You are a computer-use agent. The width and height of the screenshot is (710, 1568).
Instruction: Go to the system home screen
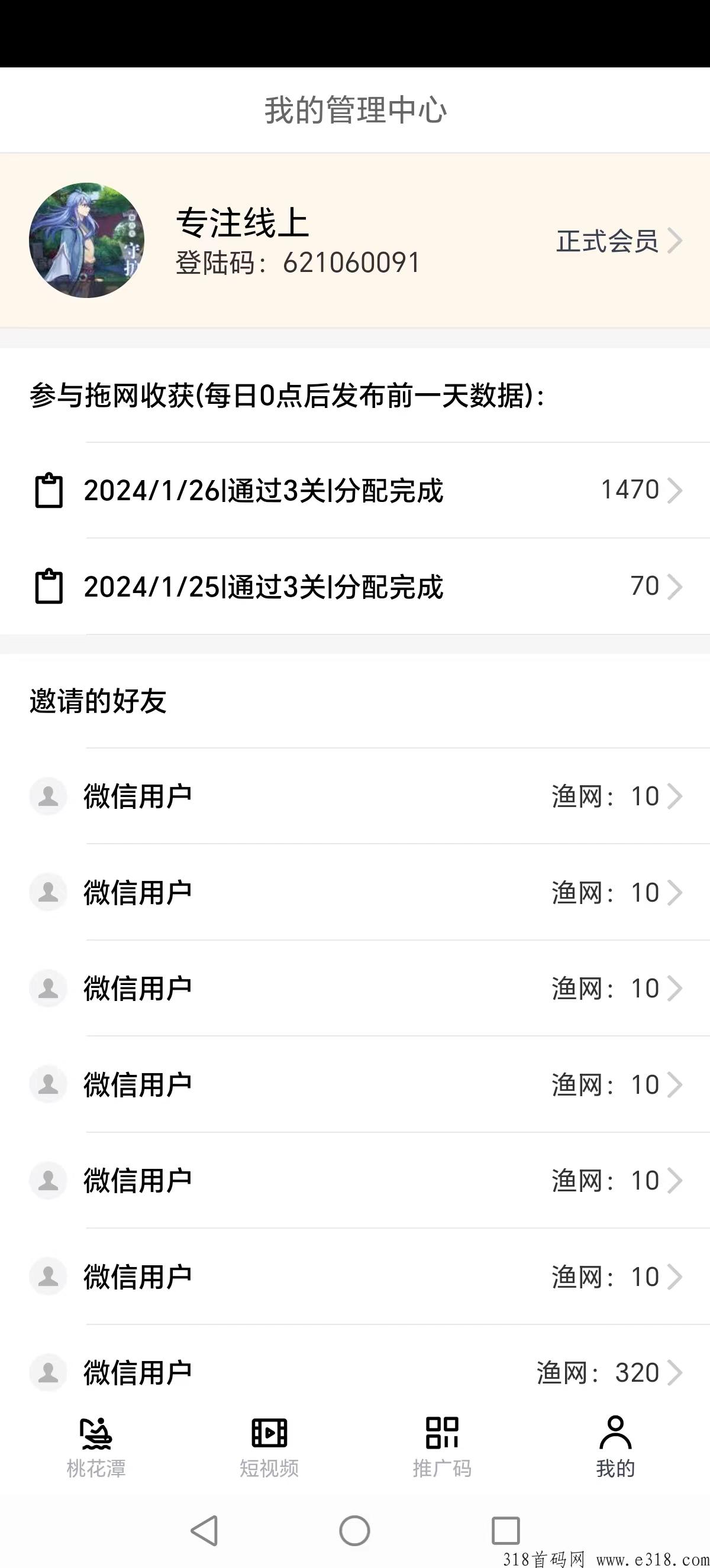coord(354,1530)
